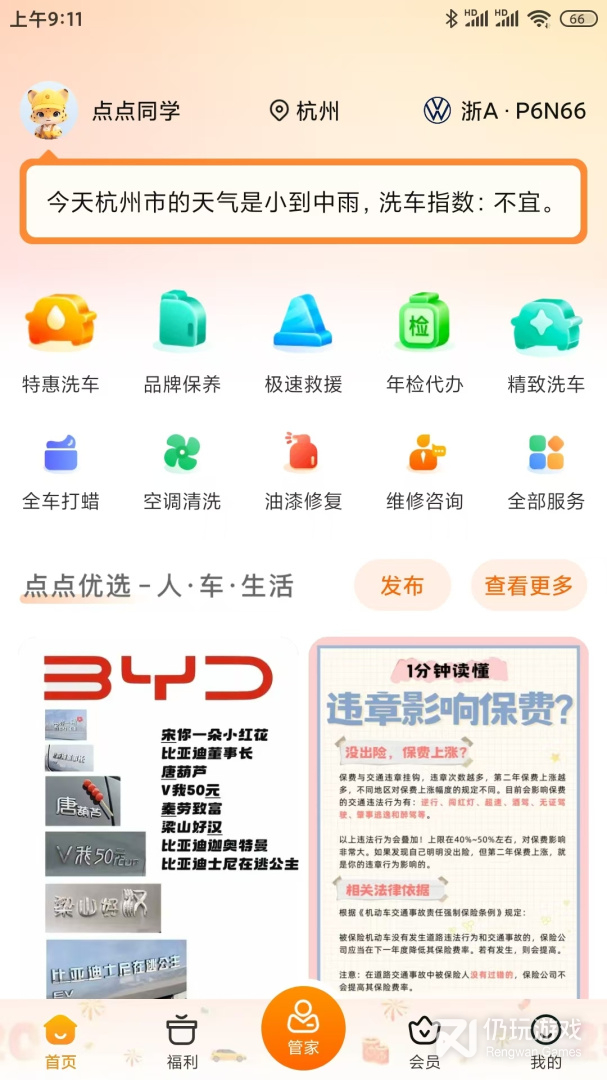Select 空调清洗 service
The width and height of the screenshot is (607, 1080).
[x=182, y=470]
